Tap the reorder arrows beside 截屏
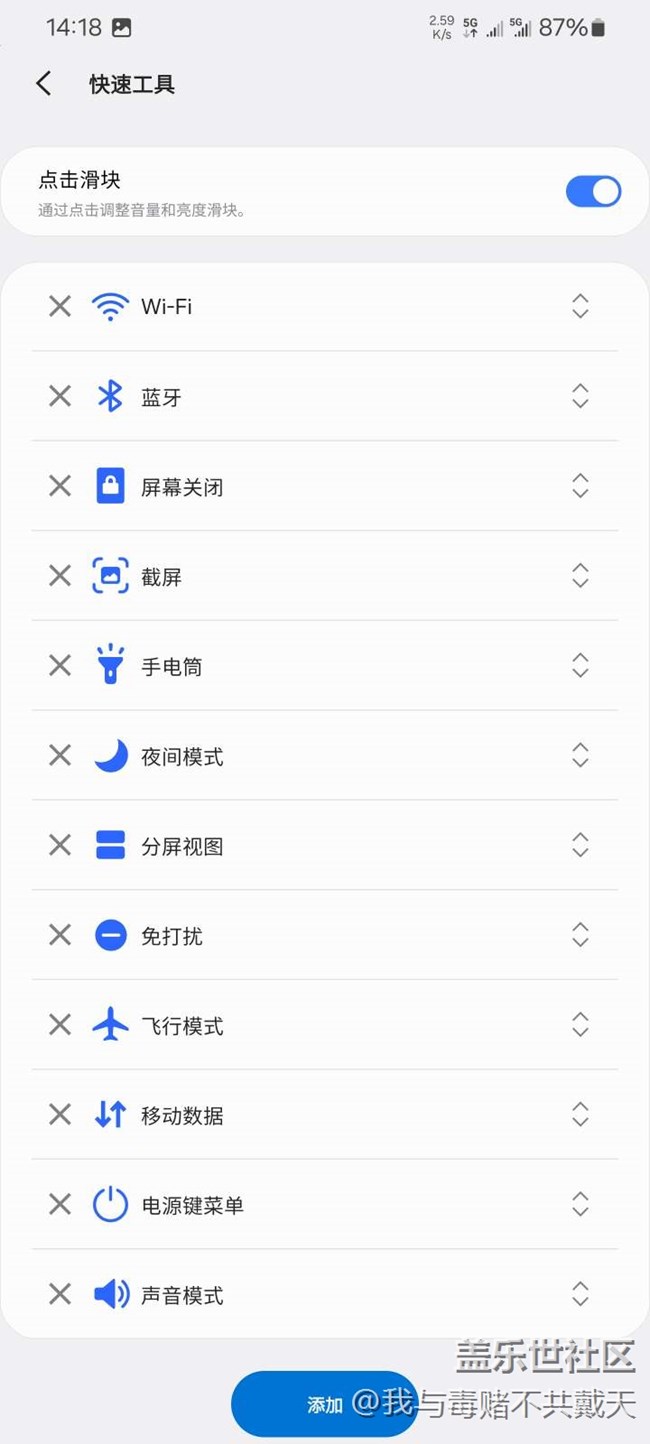Image resolution: width=650 pixels, height=1444 pixels. tap(580, 576)
